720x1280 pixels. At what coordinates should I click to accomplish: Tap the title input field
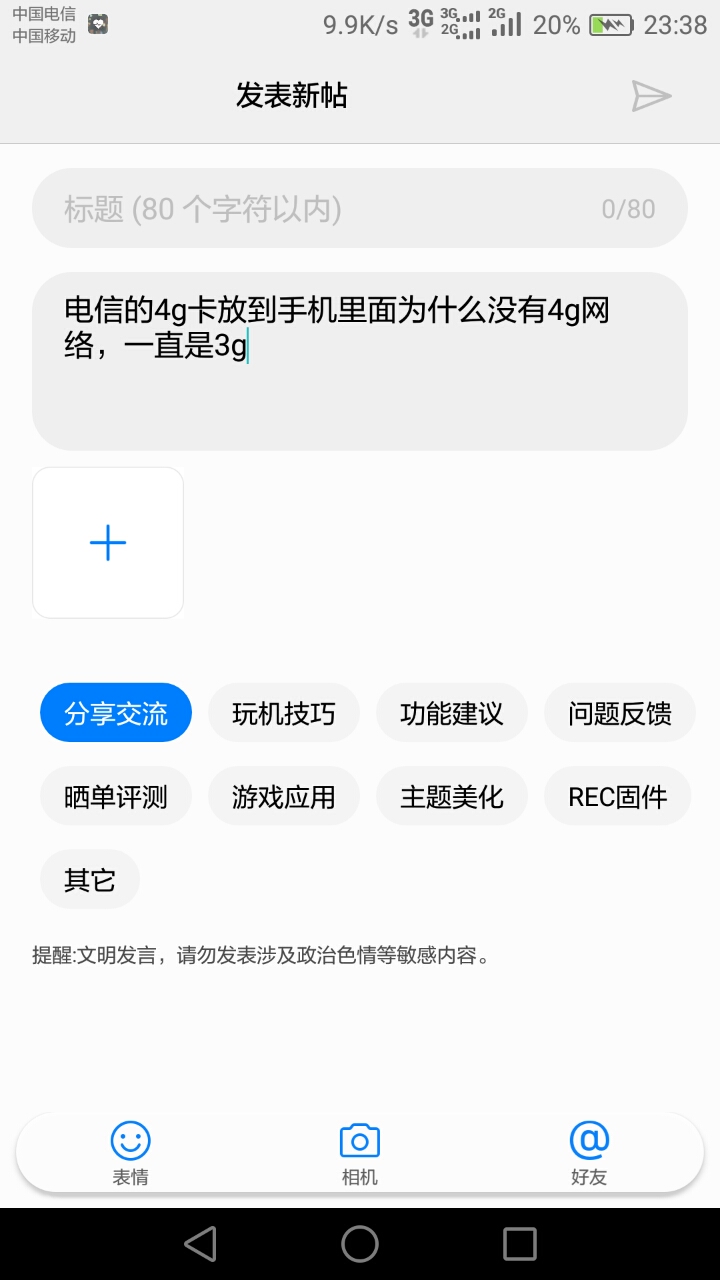pos(330,208)
